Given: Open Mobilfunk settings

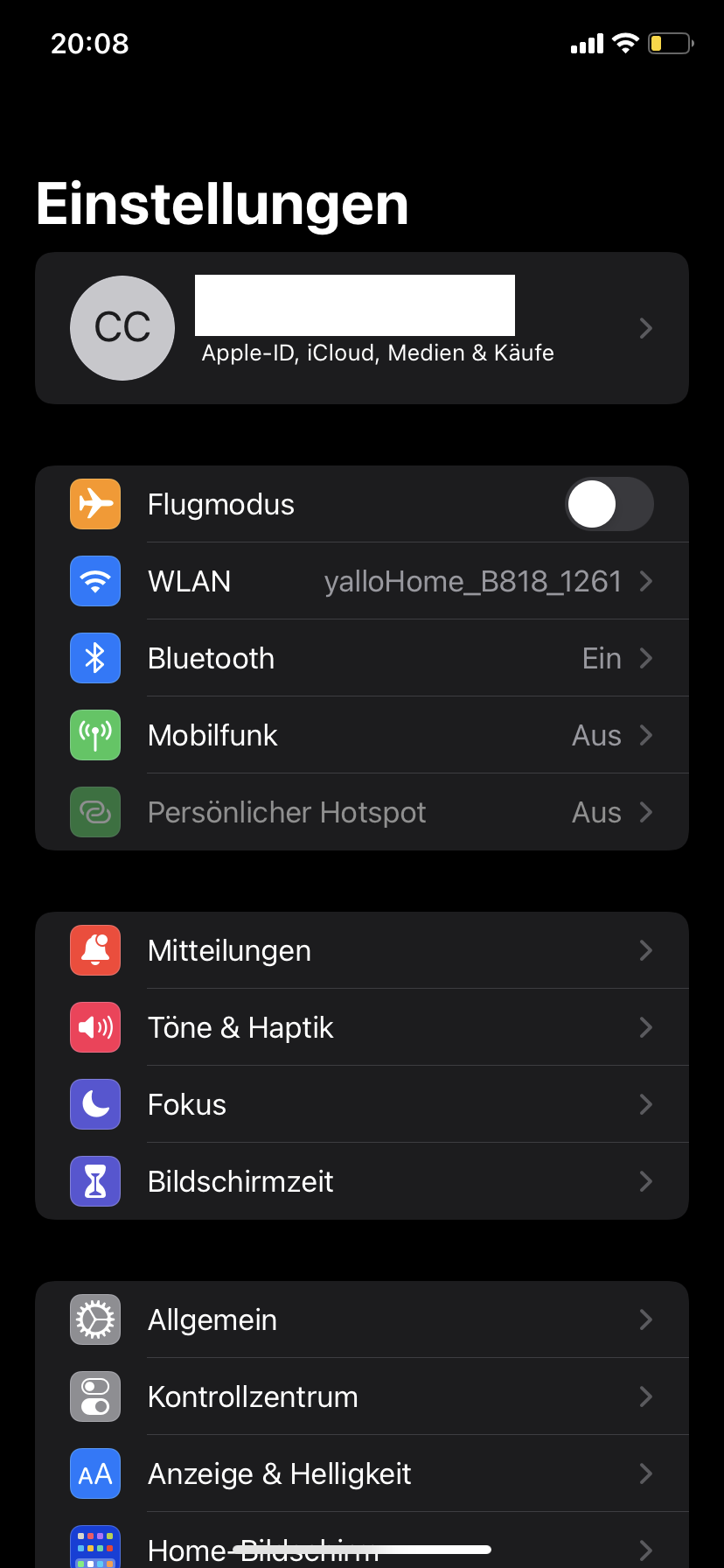Looking at the screenshot, I should point(361,736).
